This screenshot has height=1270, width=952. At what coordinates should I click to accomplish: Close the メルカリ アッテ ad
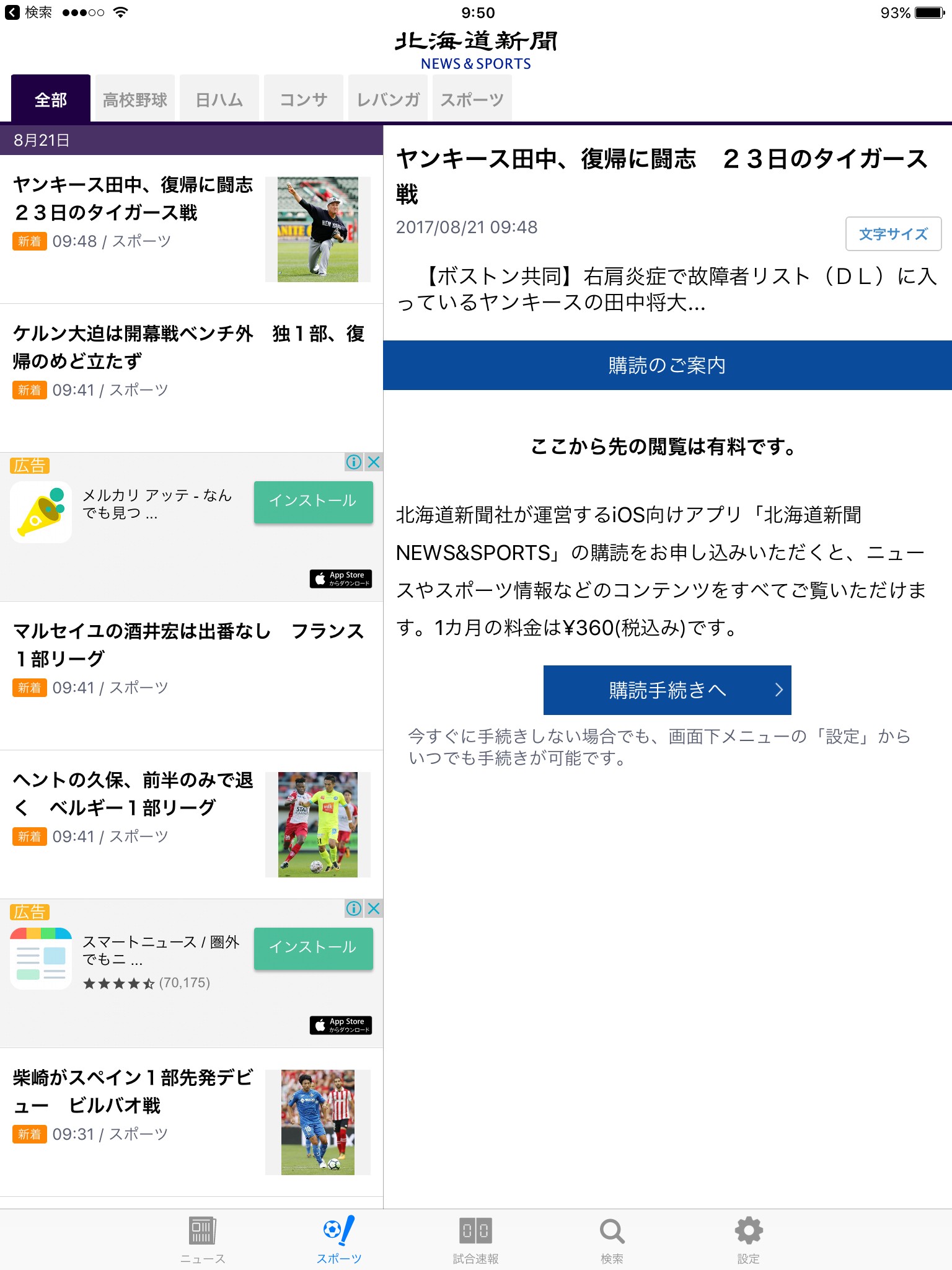[x=374, y=462]
